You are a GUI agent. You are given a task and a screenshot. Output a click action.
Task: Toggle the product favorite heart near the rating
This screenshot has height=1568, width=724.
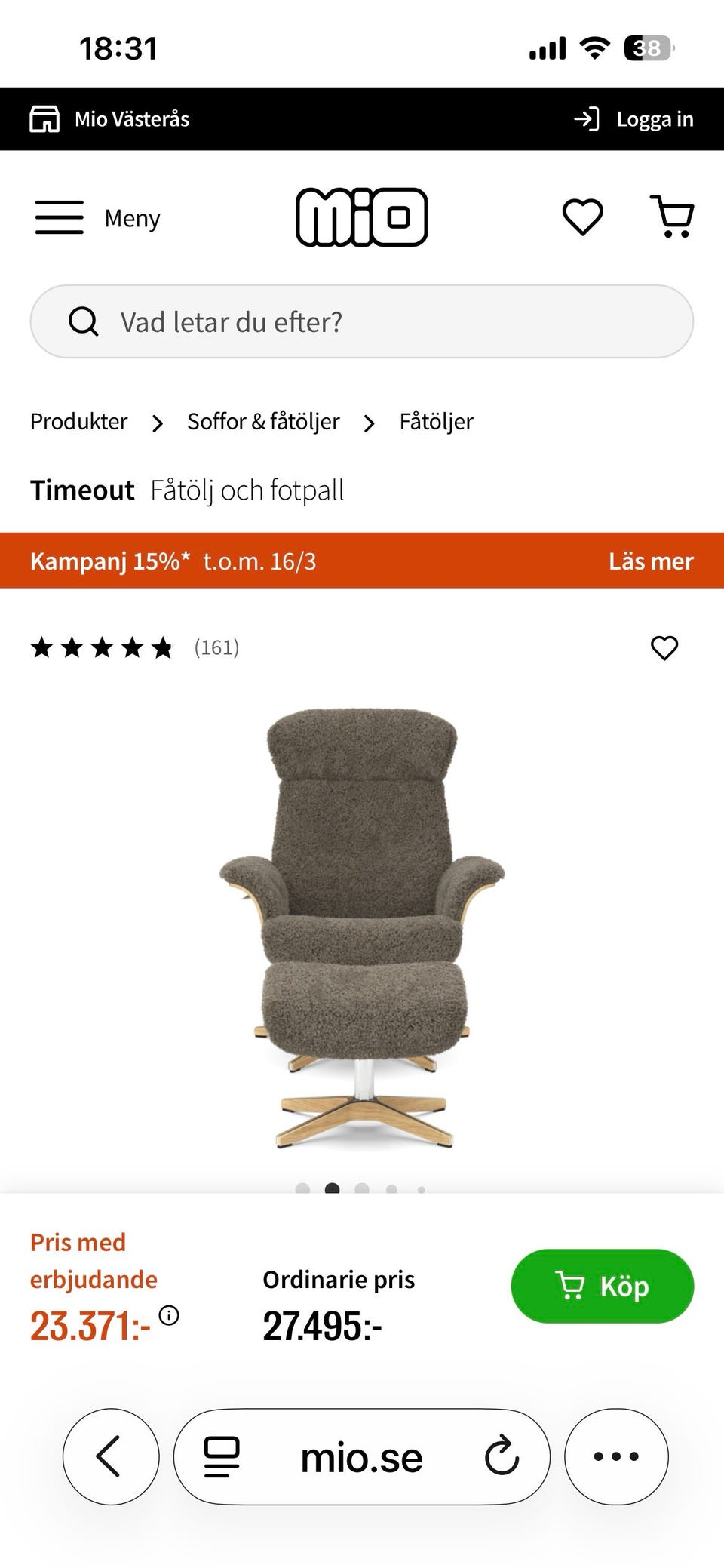pyautogui.click(x=664, y=647)
